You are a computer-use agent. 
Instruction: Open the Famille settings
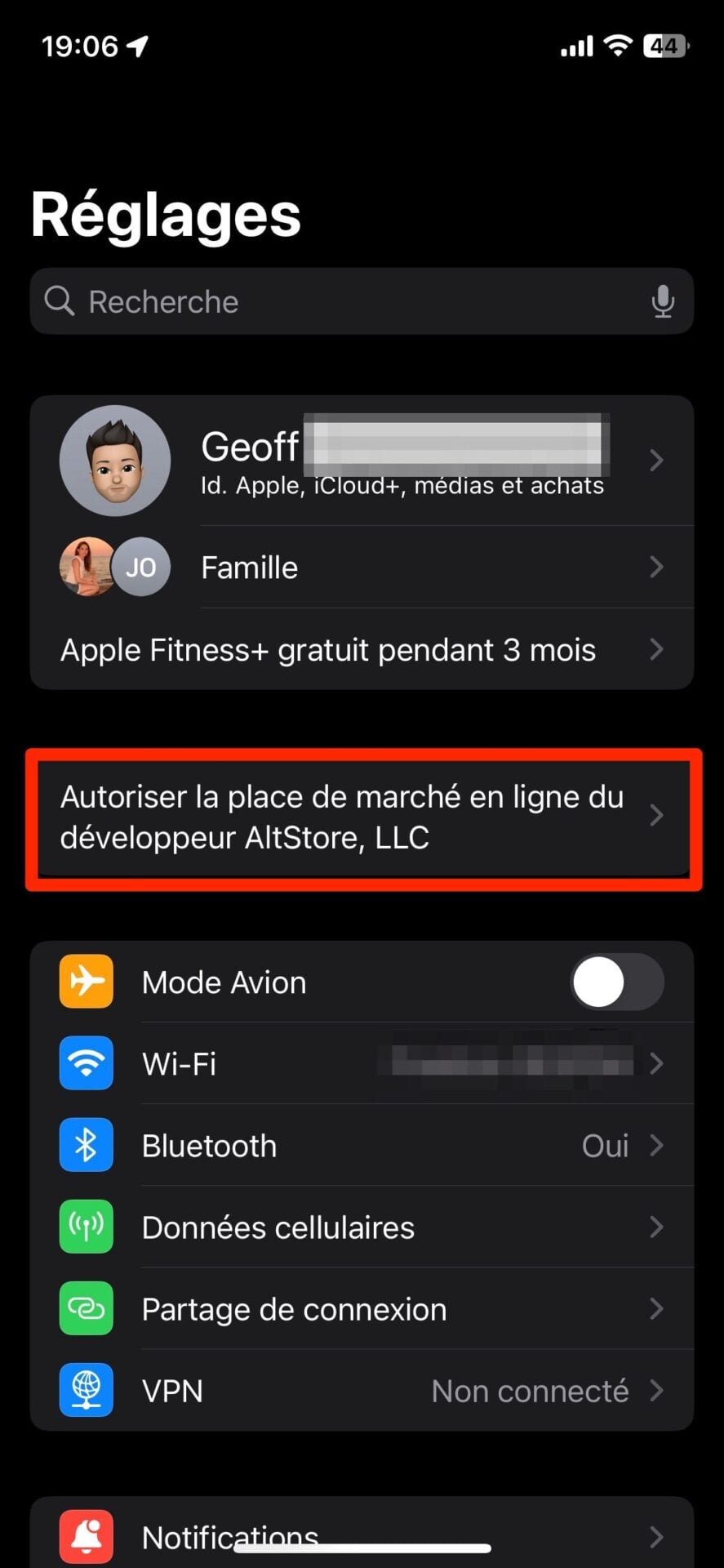point(362,568)
